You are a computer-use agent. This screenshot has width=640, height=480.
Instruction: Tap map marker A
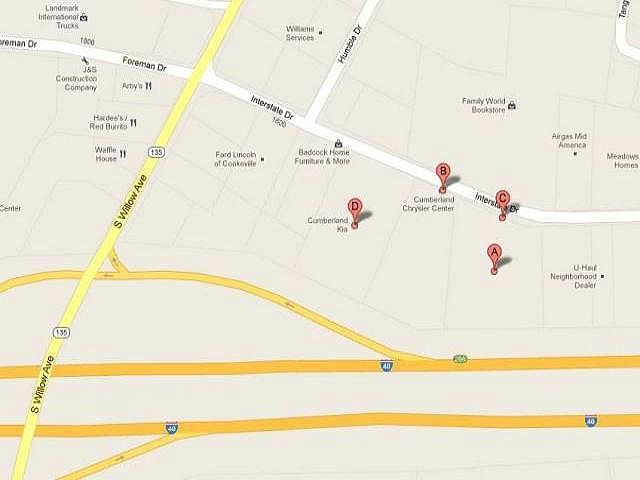(x=493, y=254)
